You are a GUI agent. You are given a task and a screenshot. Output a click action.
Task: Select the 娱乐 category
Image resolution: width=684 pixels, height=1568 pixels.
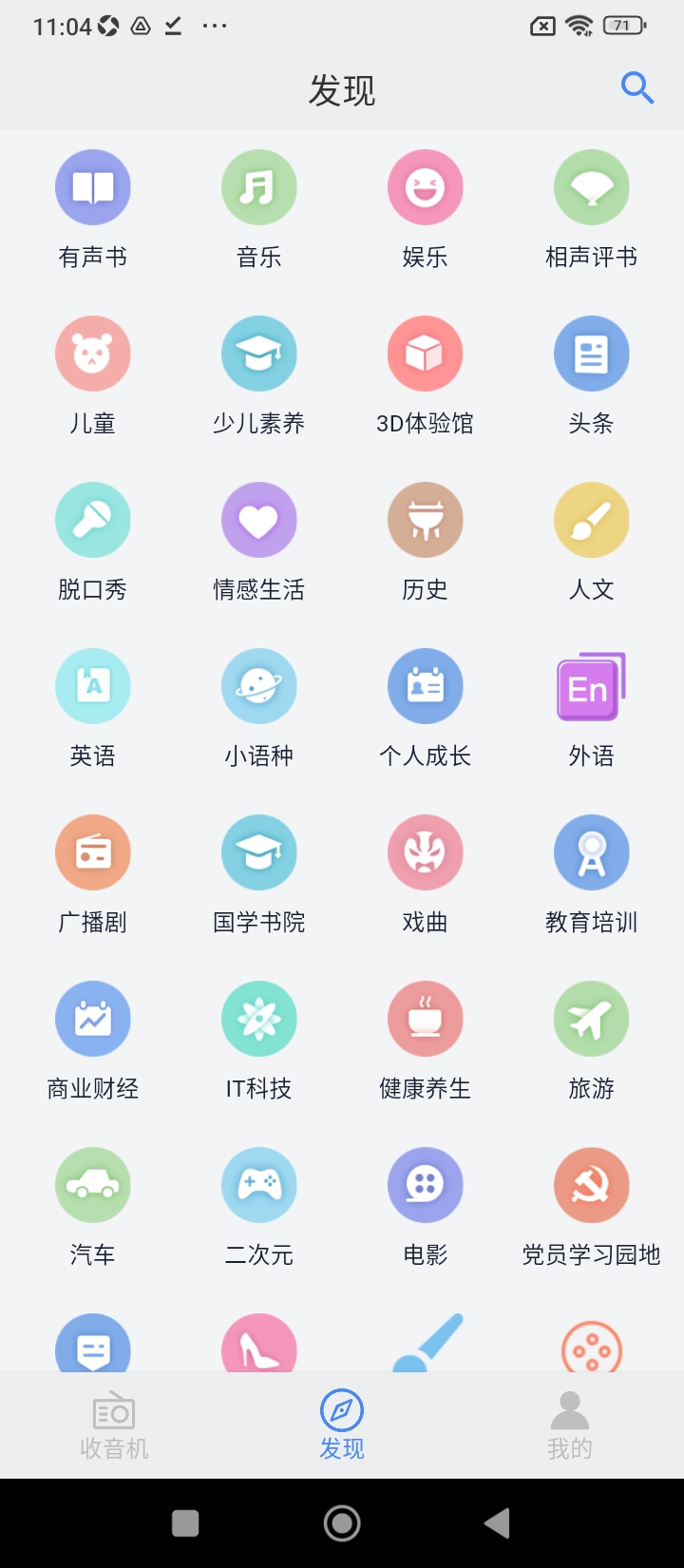pyautogui.click(x=426, y=211)
